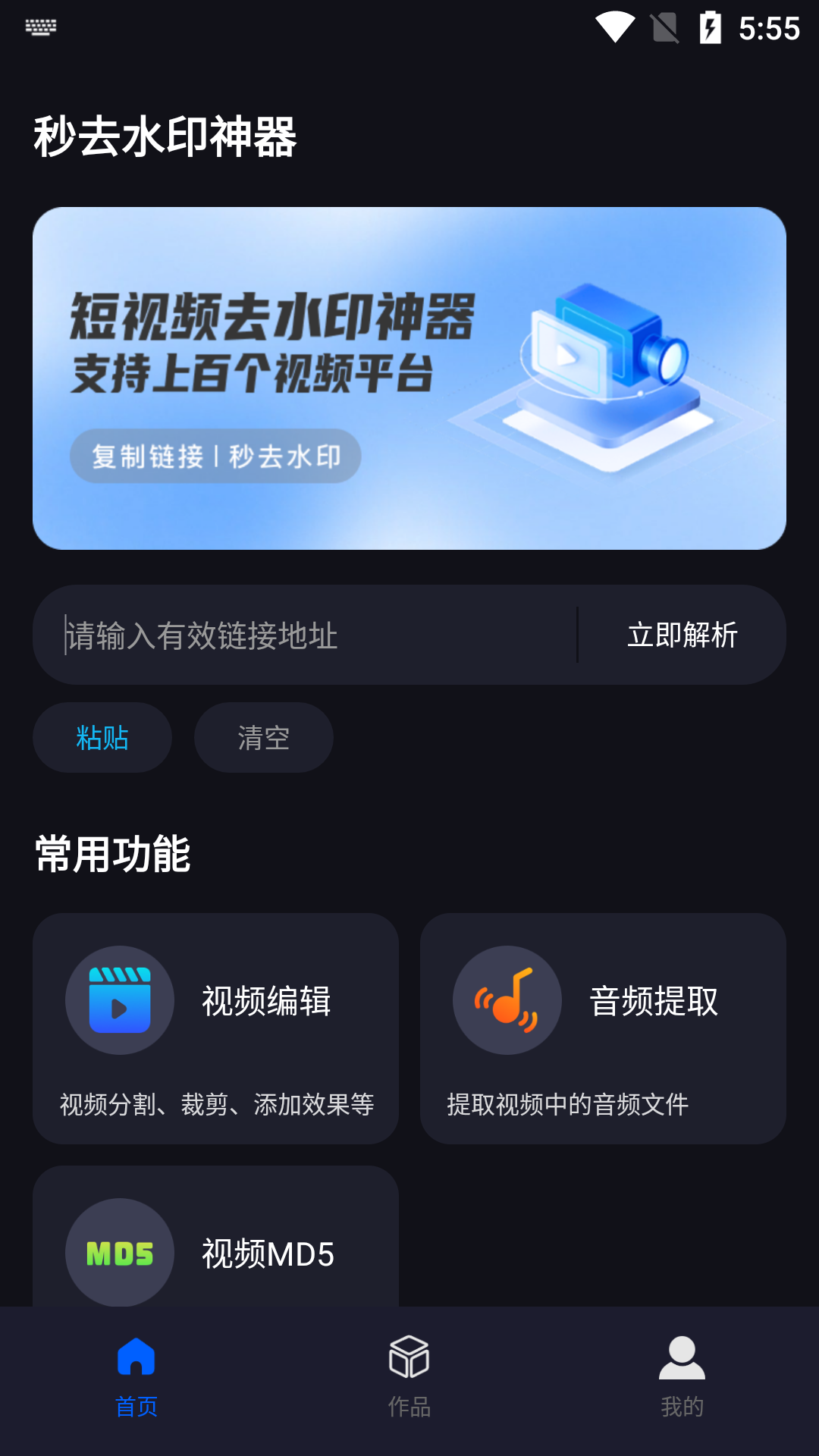Click 复制链接 | 秒去水印 banner label
Image resolution: width=819 pixels, height=1456 pixels.
click(x=215, y=455)
